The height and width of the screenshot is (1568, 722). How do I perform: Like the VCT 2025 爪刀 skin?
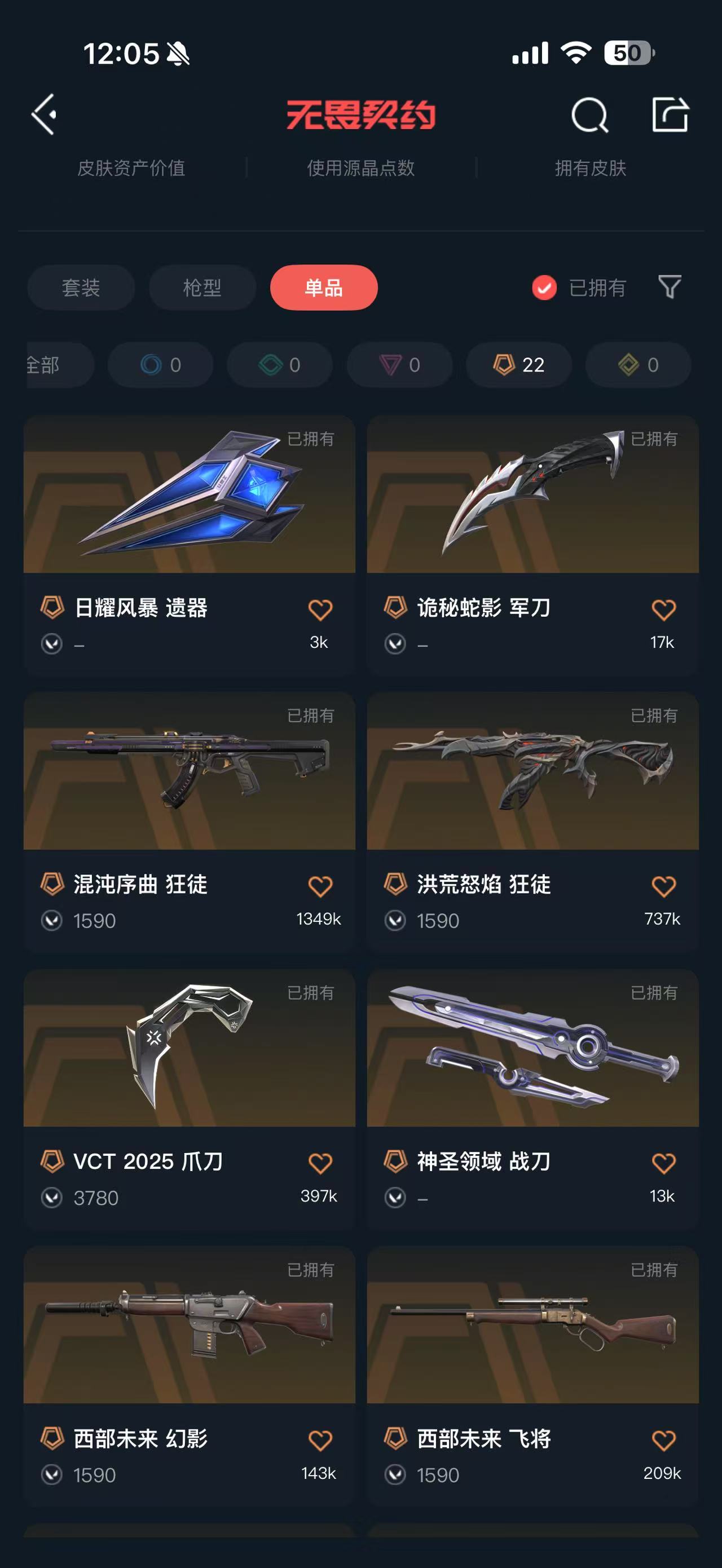(320, 1163)
